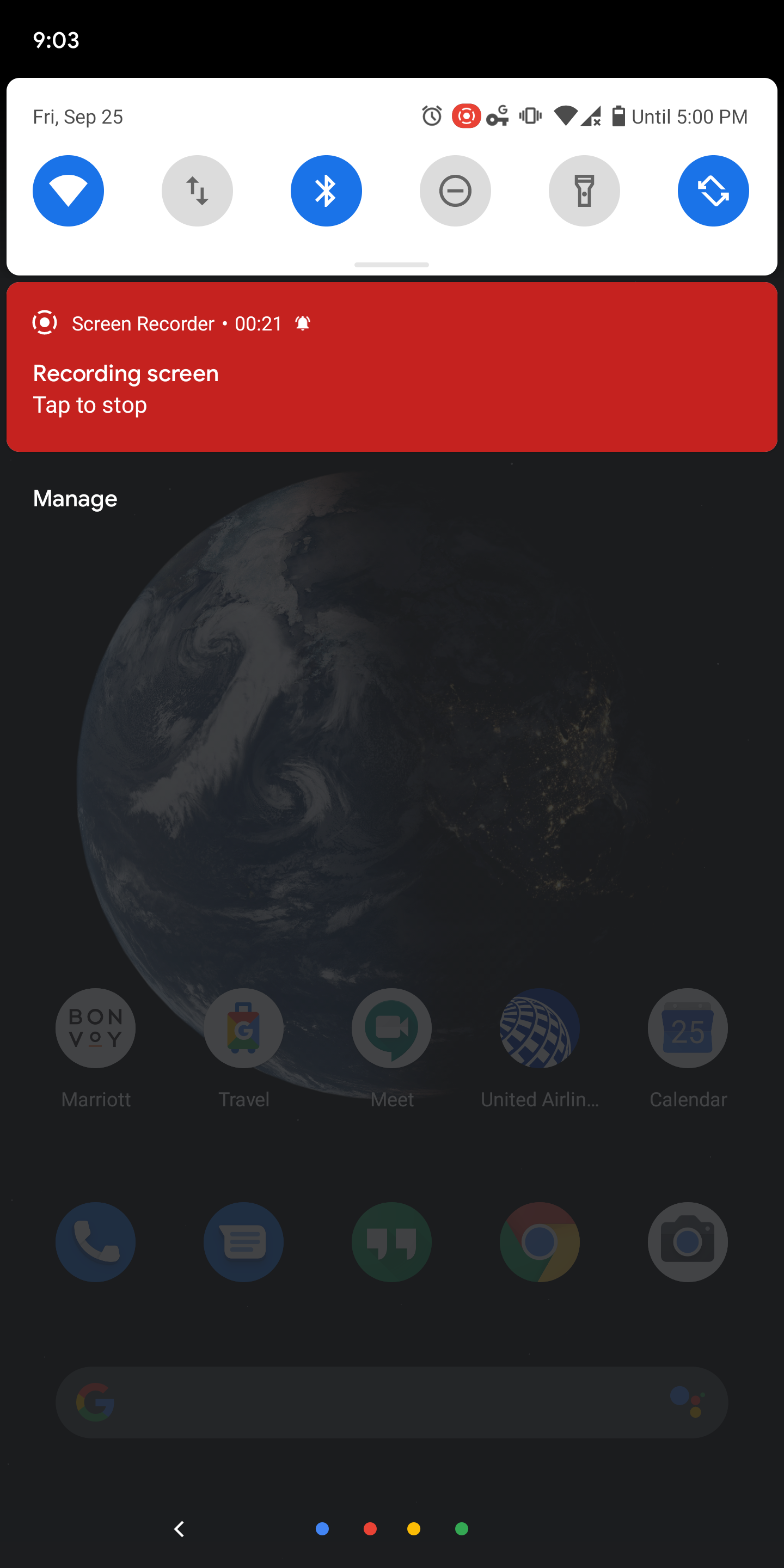Turn off Bluetooth
The width and height of the screenshot is (784, 1568).
326,191
